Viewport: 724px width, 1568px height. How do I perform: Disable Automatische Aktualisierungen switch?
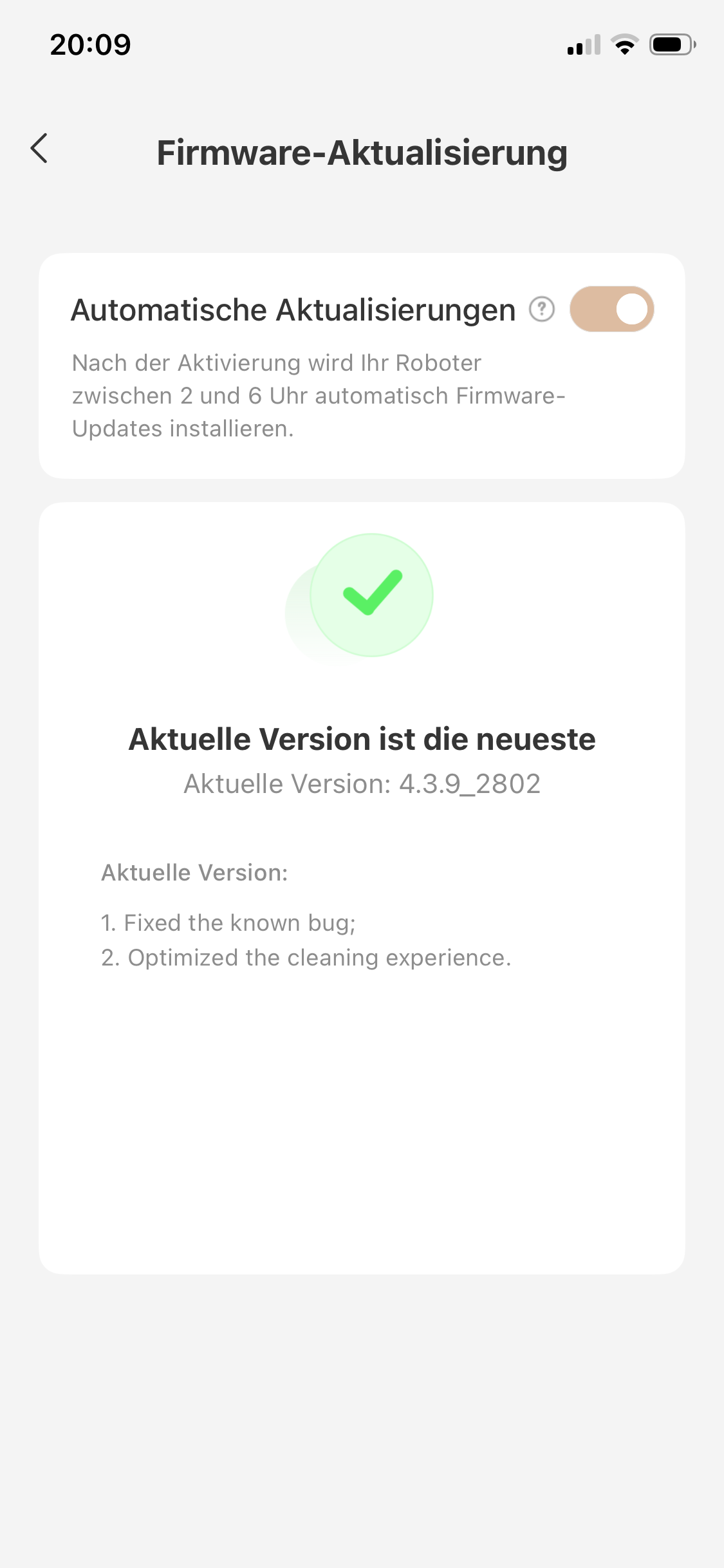pos(611,310)
